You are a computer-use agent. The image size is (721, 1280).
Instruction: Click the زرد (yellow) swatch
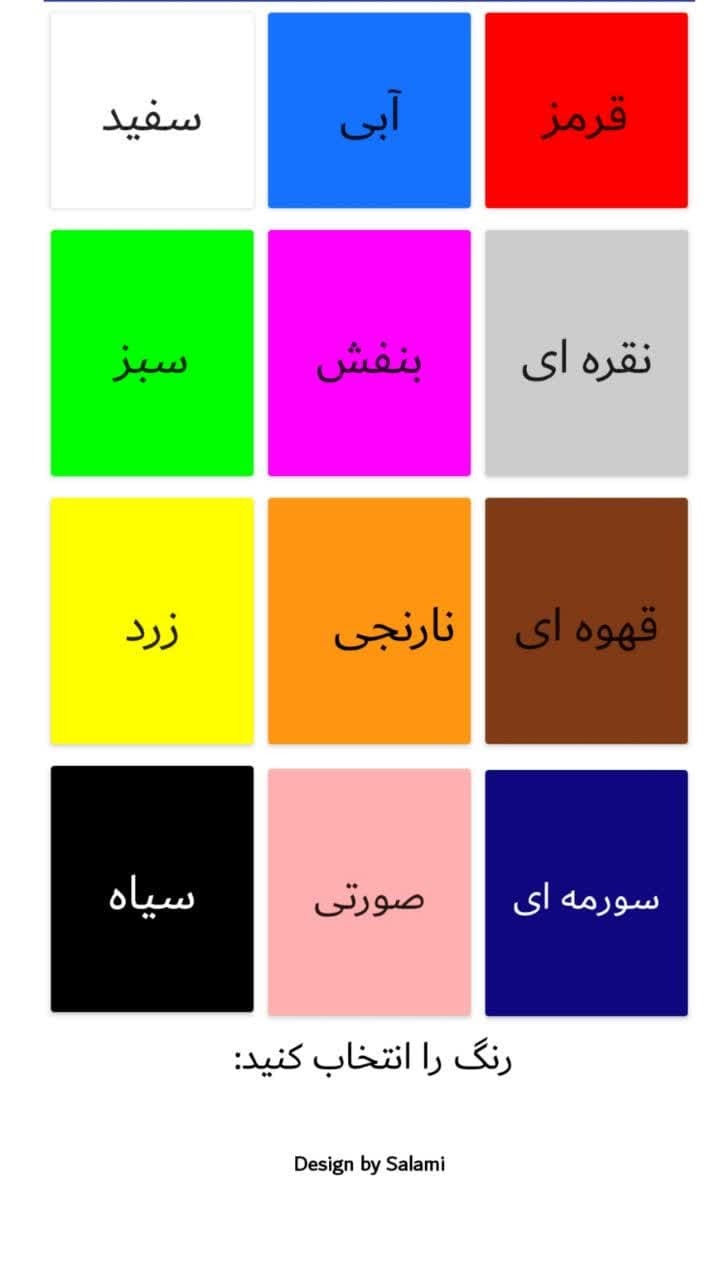(x=150, y=620)
